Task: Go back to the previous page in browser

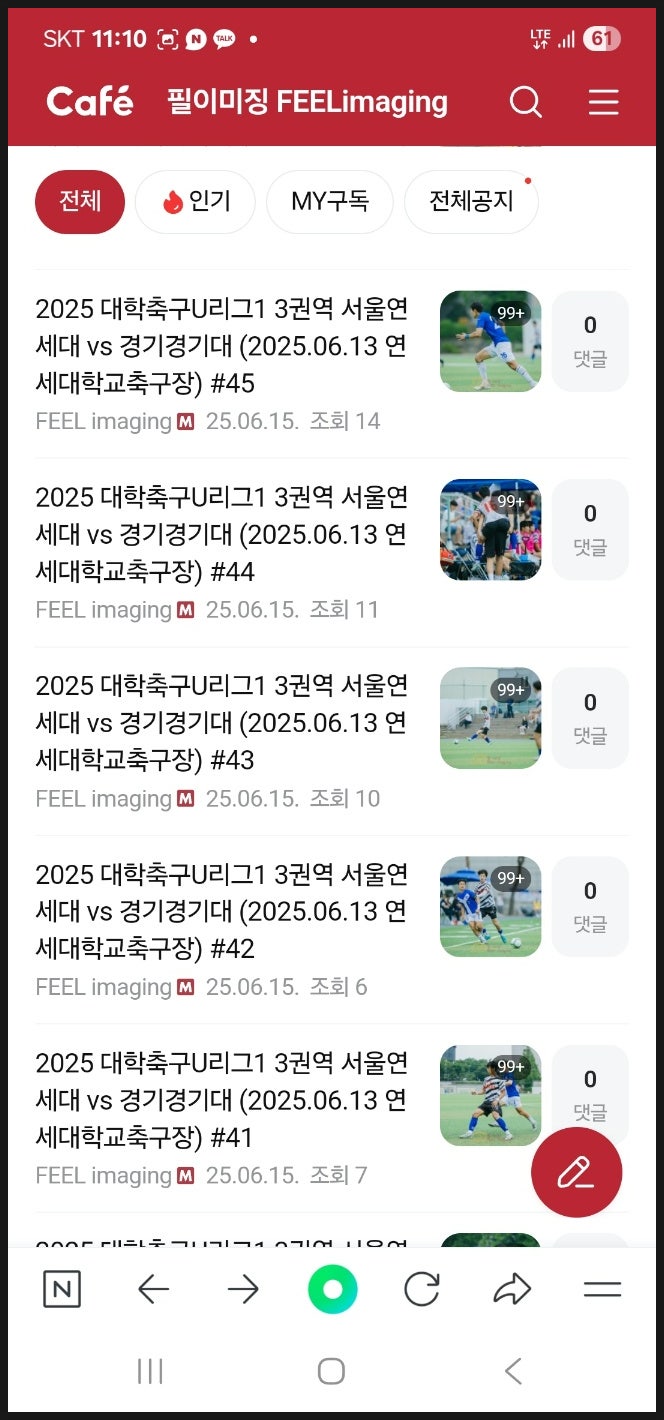Action: [x=153, y=1290]
